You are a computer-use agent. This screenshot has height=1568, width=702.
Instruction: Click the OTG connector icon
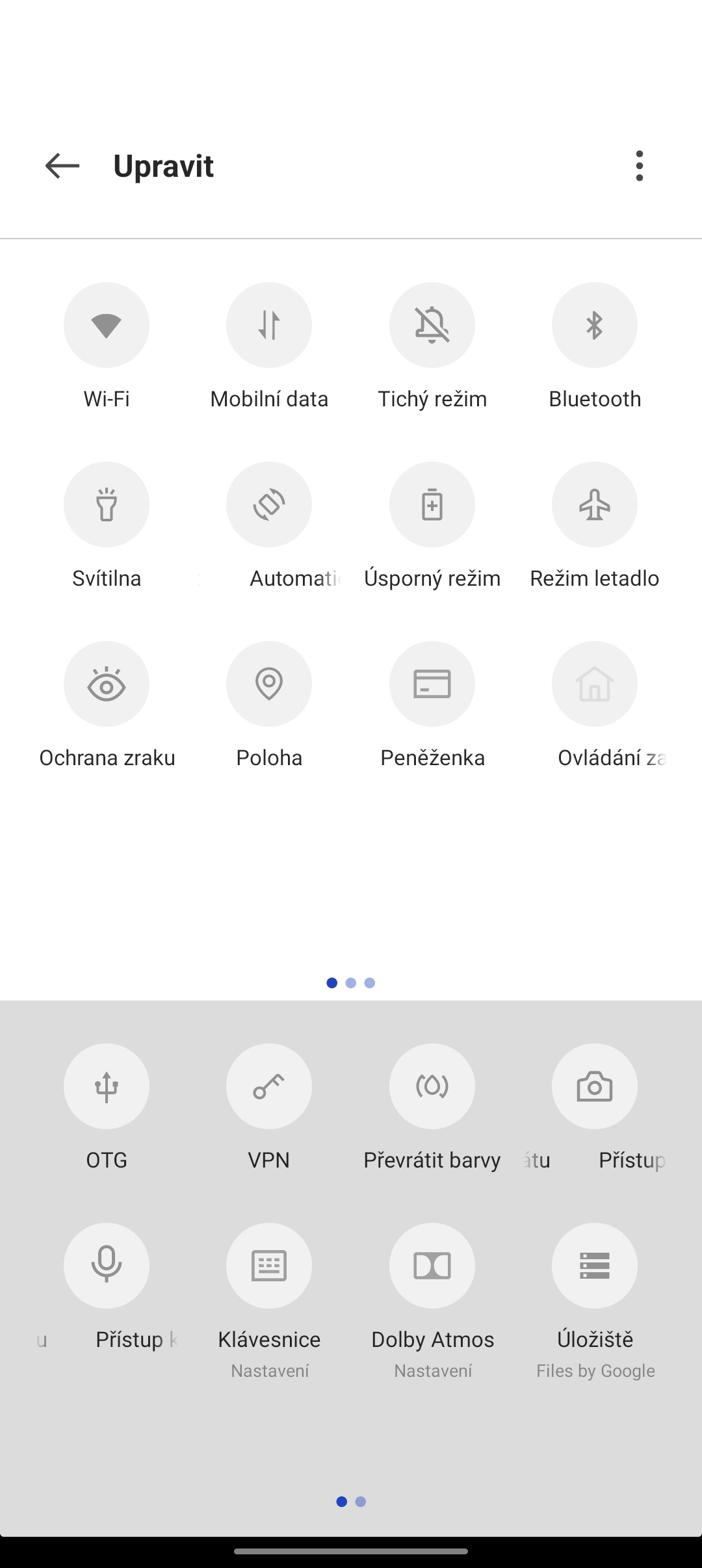pyautogui.click(x=106, y=1086)
